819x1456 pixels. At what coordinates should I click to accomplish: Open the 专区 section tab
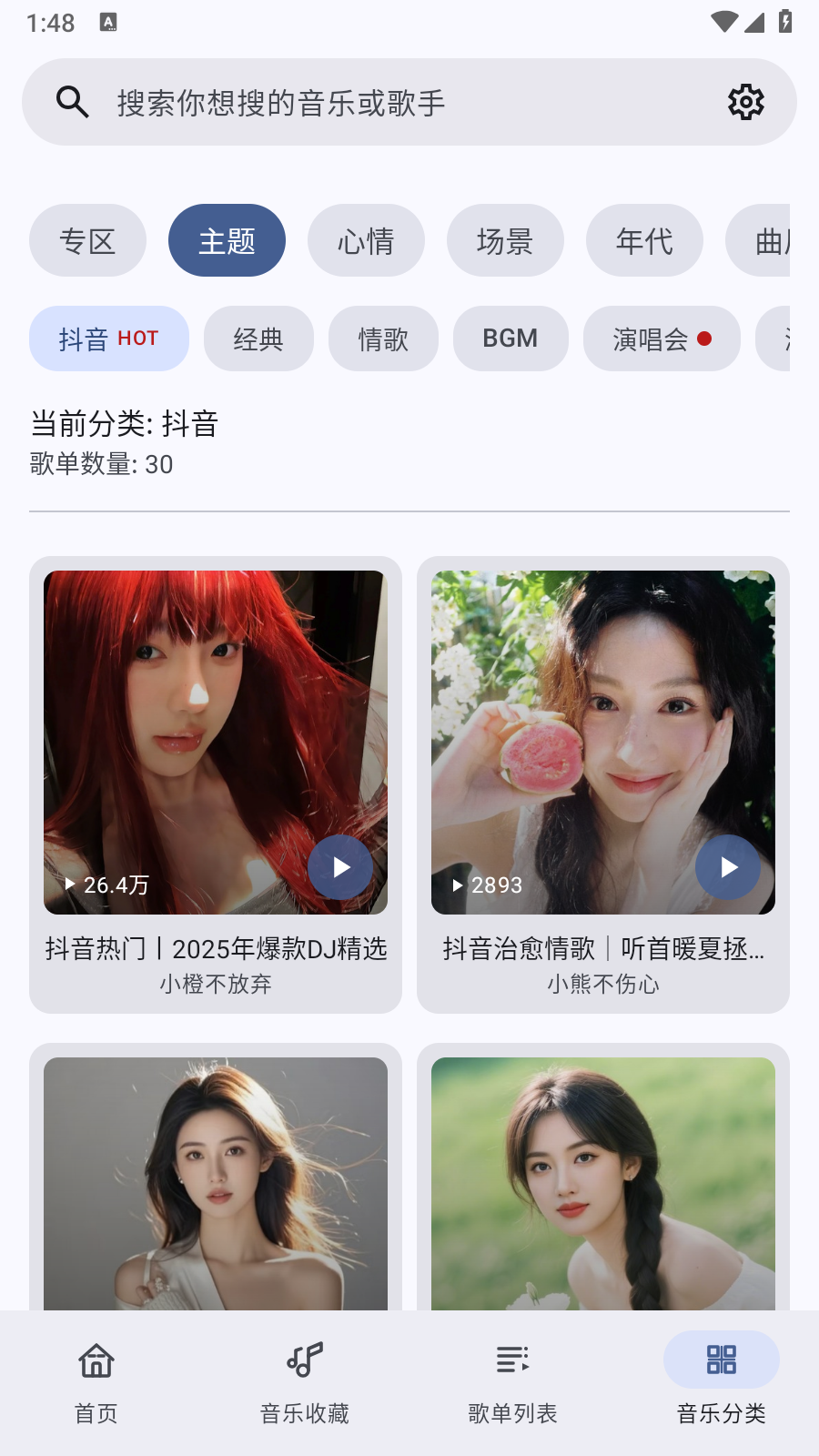[87, 240]
